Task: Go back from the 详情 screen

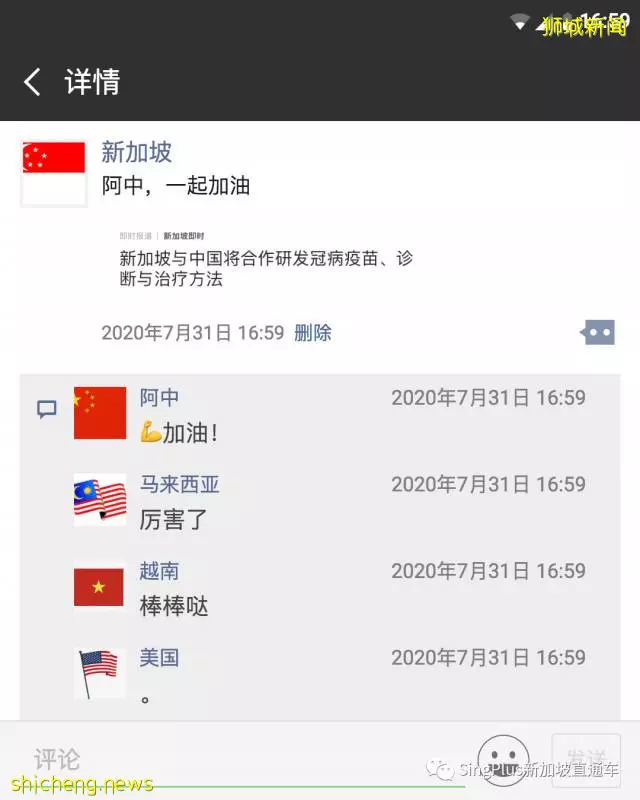Action: tap(33, 82)
